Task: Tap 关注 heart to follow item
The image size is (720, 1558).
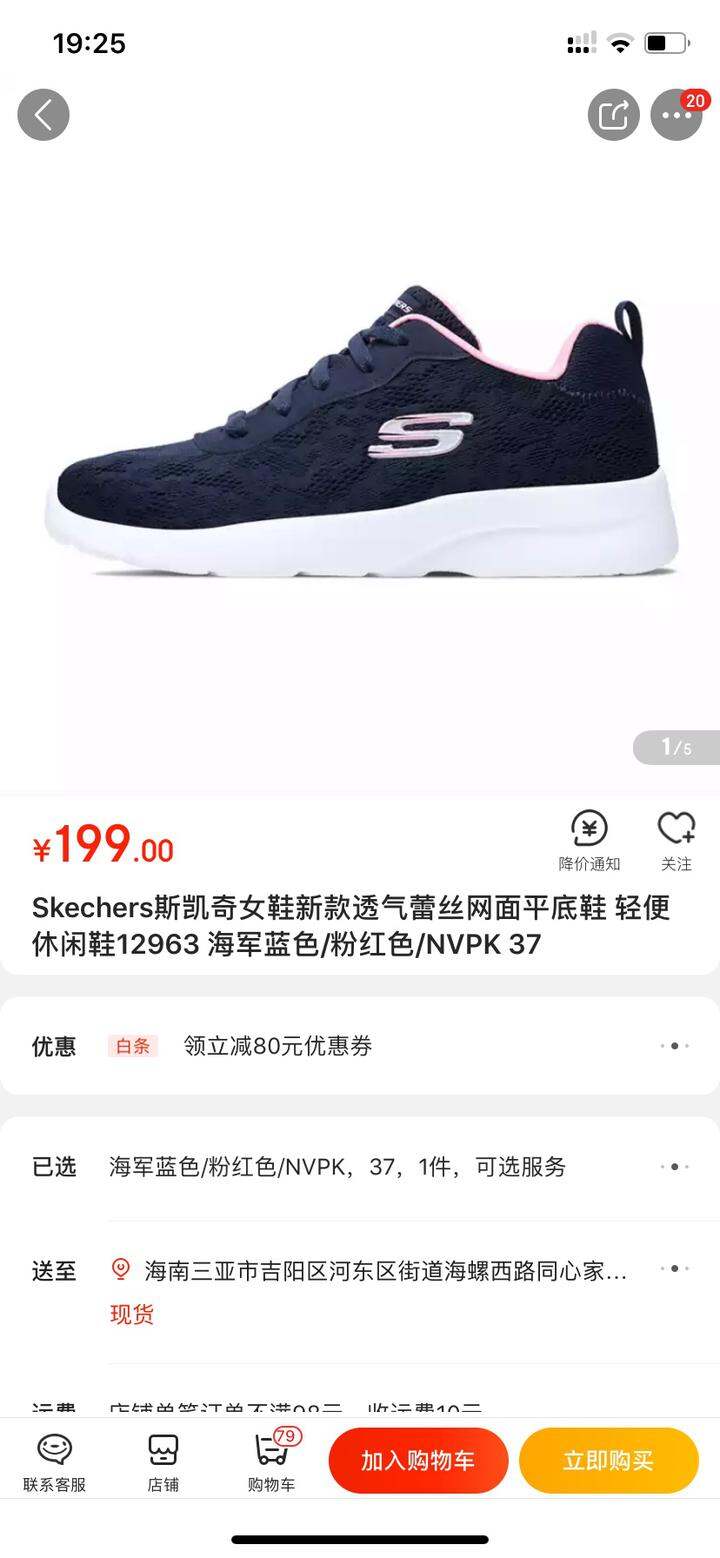Action: [x=676, y=840]
